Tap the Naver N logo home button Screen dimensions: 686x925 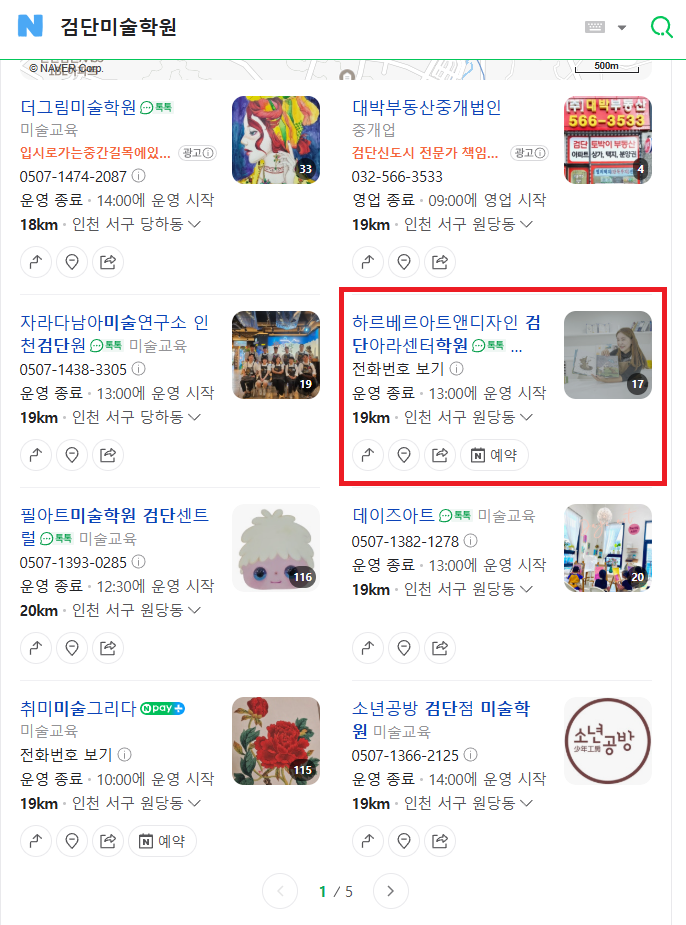(31, 26)
